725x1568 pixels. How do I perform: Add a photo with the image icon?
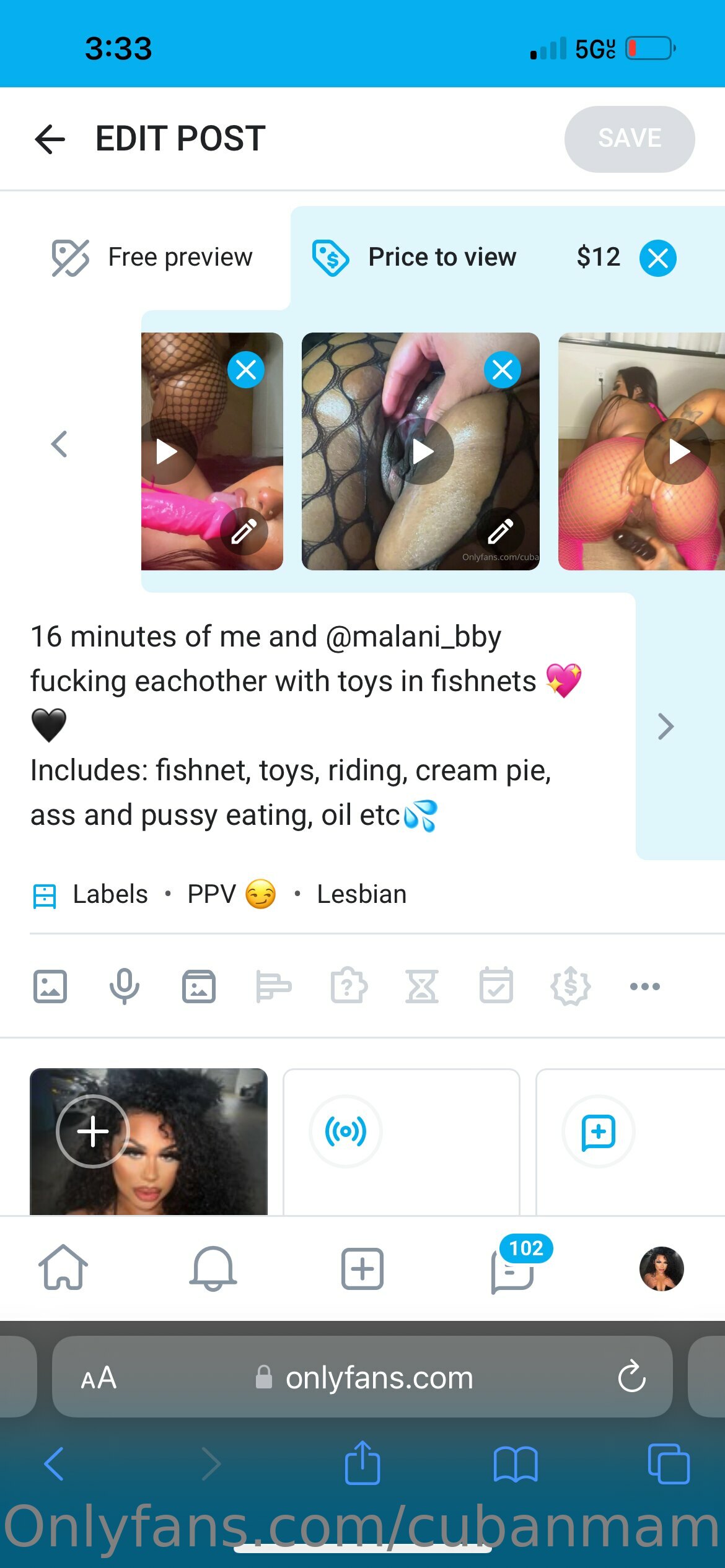(50, 986)
